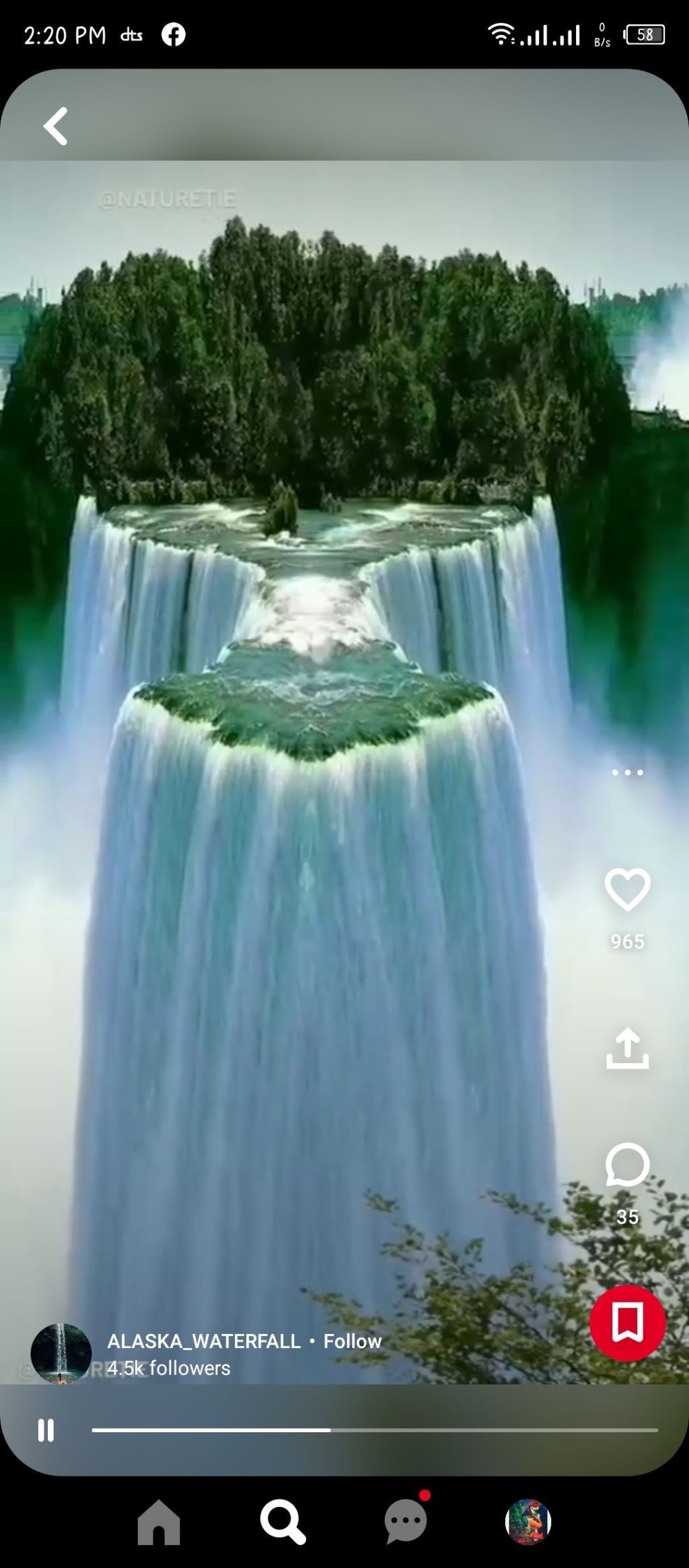Switch to the Search tab
The width and height of the screenshot is (689, 1568).
[283, 1521]
